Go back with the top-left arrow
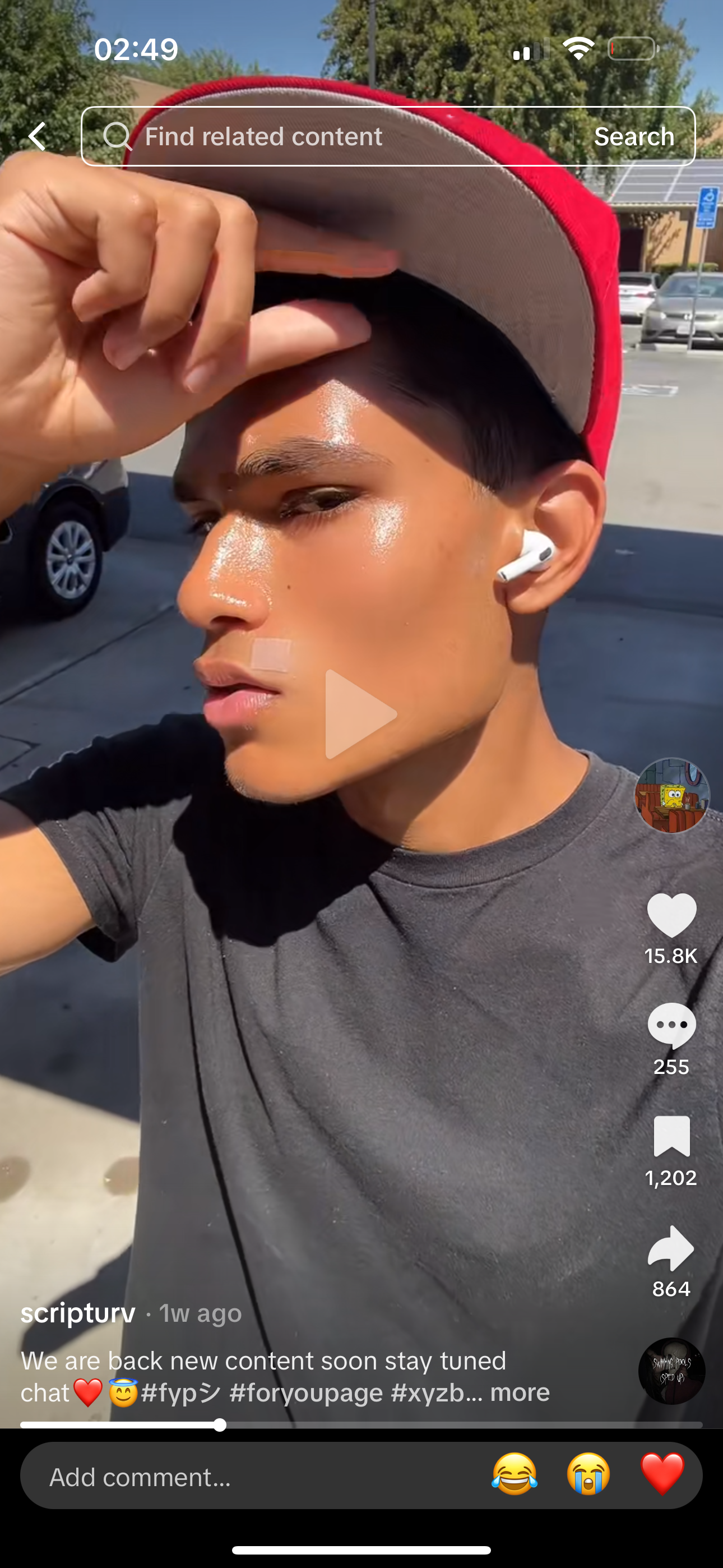This screenshot has height=1568, width=723. click(x=38, y=136)
